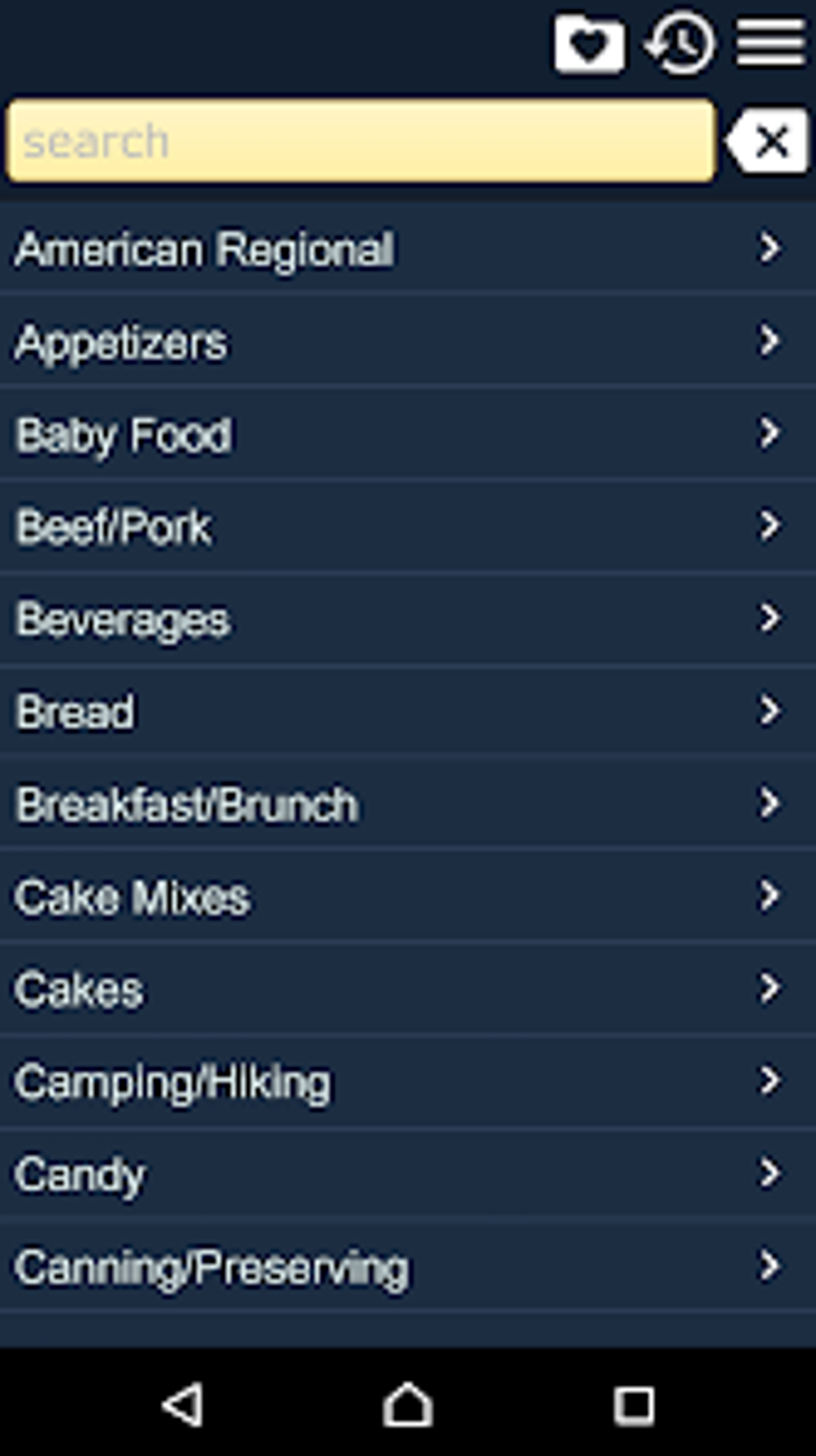Select Baby Food recipes
The image size is (816, 1456).
pyautogui.click(x=408, y=434)
